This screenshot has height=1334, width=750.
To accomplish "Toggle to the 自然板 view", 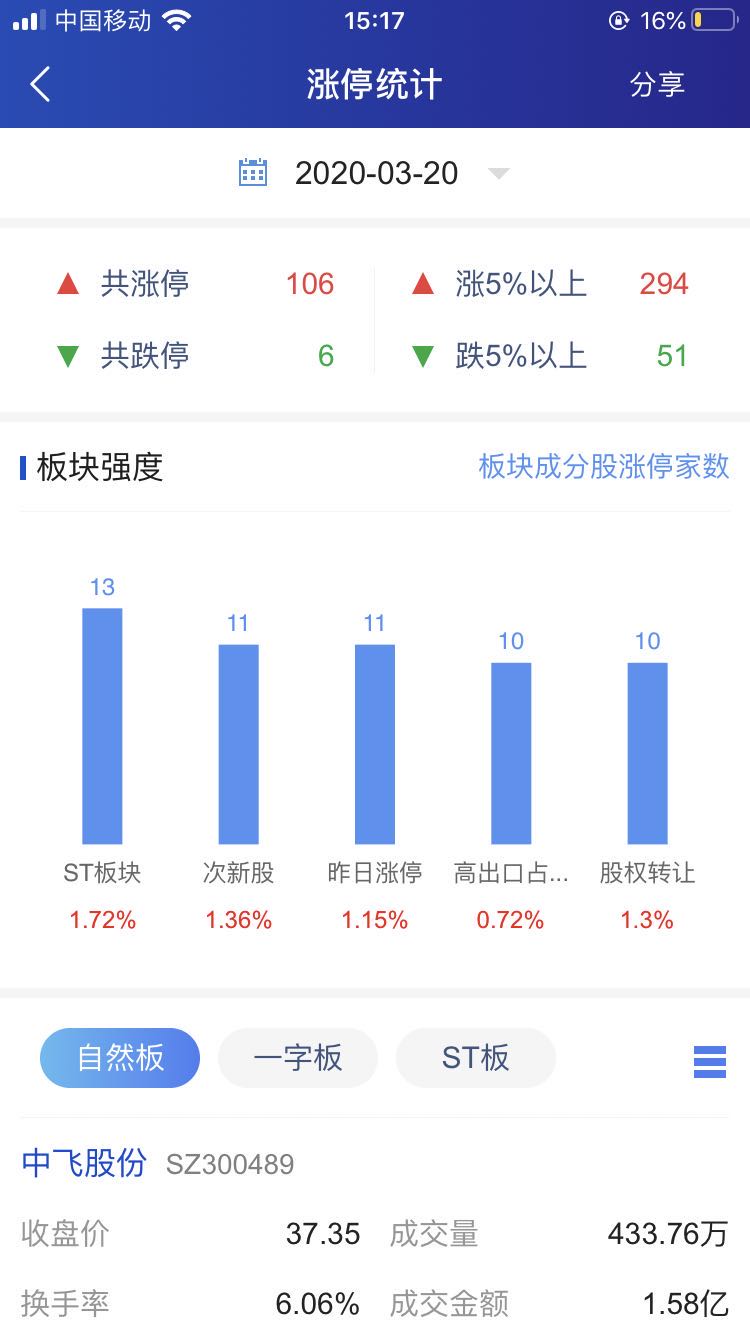I will coord(119,1057).
